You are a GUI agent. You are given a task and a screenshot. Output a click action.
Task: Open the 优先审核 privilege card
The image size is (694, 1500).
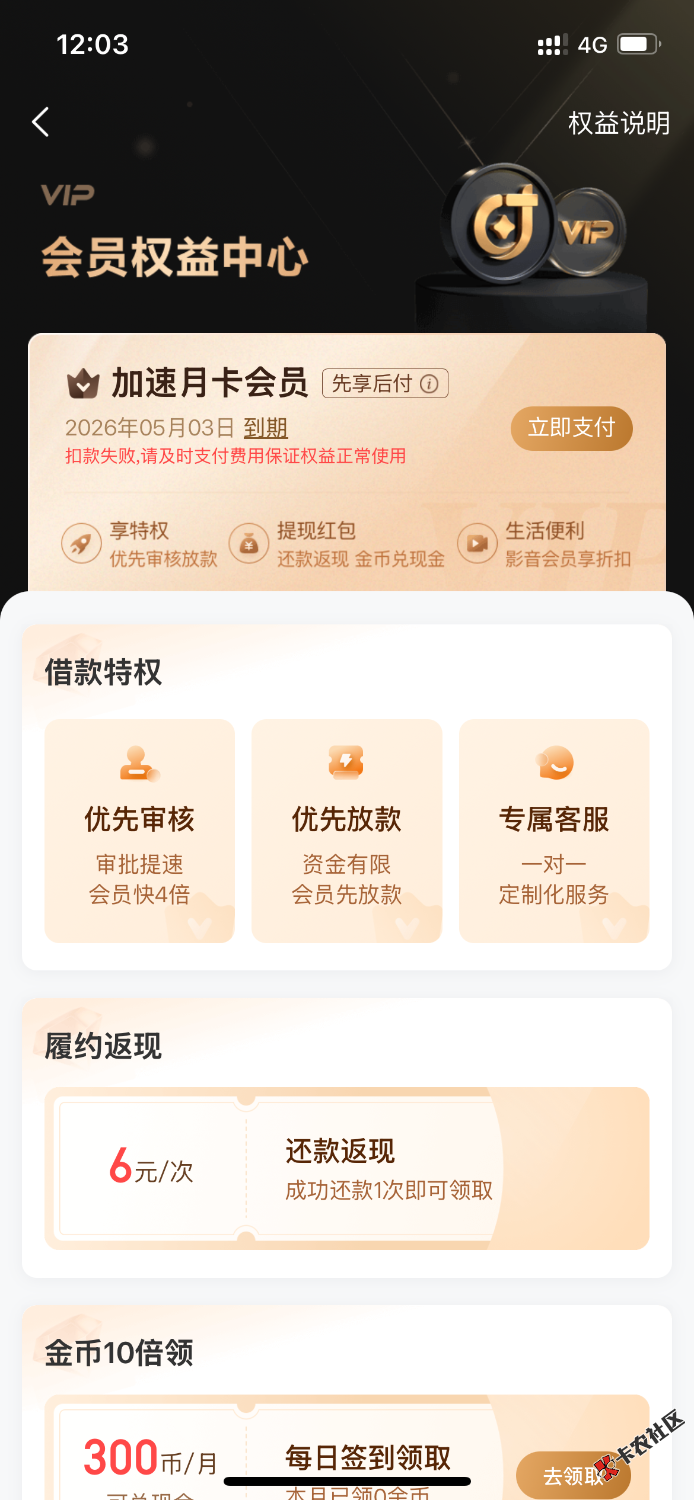pos(139,830)
